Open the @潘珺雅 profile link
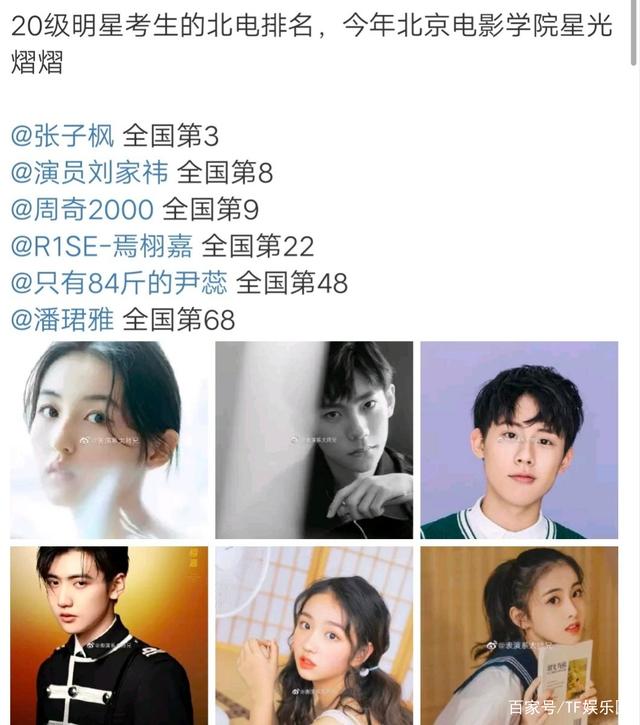Viewport: 640px width, 725px height. click(x=62, y=320)
